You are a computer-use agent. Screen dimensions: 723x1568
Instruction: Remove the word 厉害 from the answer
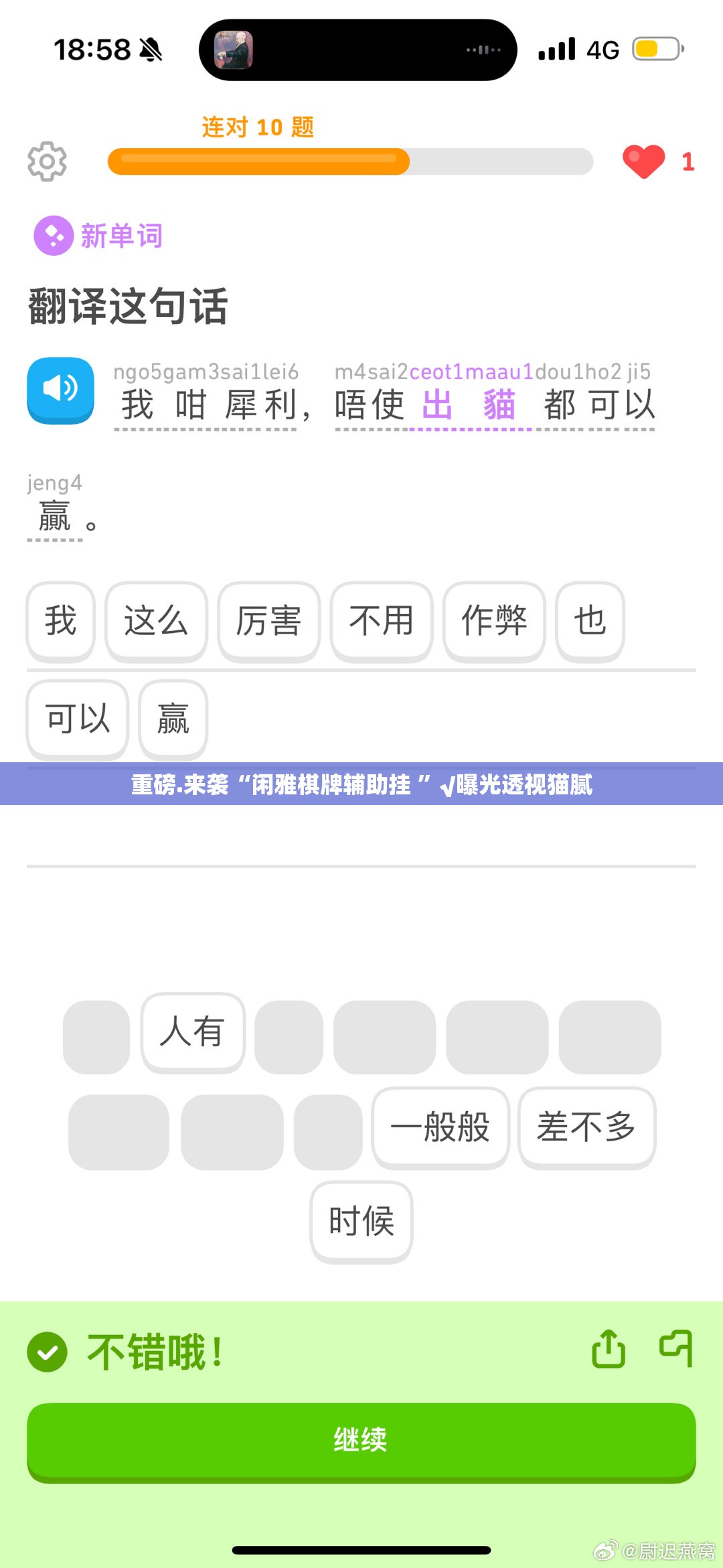pyautogui.click(x=268, y=621)
